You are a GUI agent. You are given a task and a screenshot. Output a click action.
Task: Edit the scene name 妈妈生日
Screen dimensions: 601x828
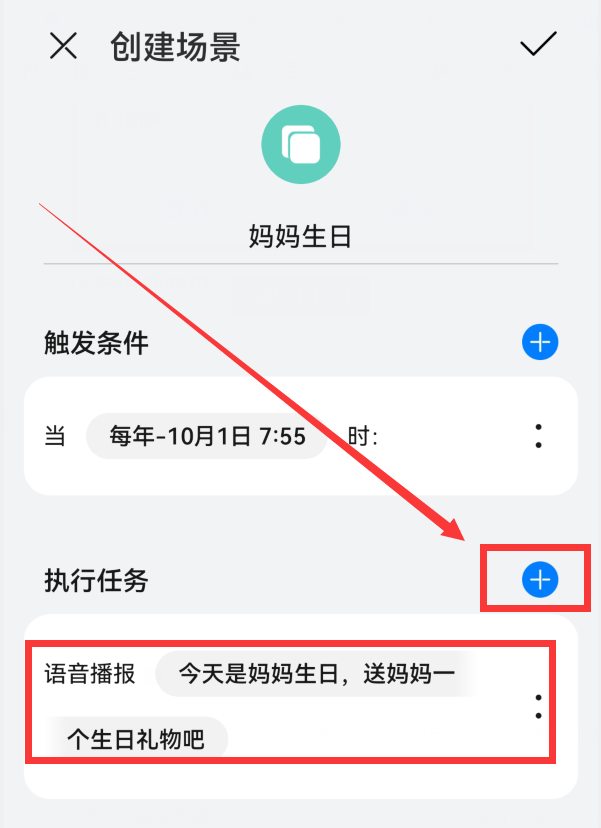point(300,237)
